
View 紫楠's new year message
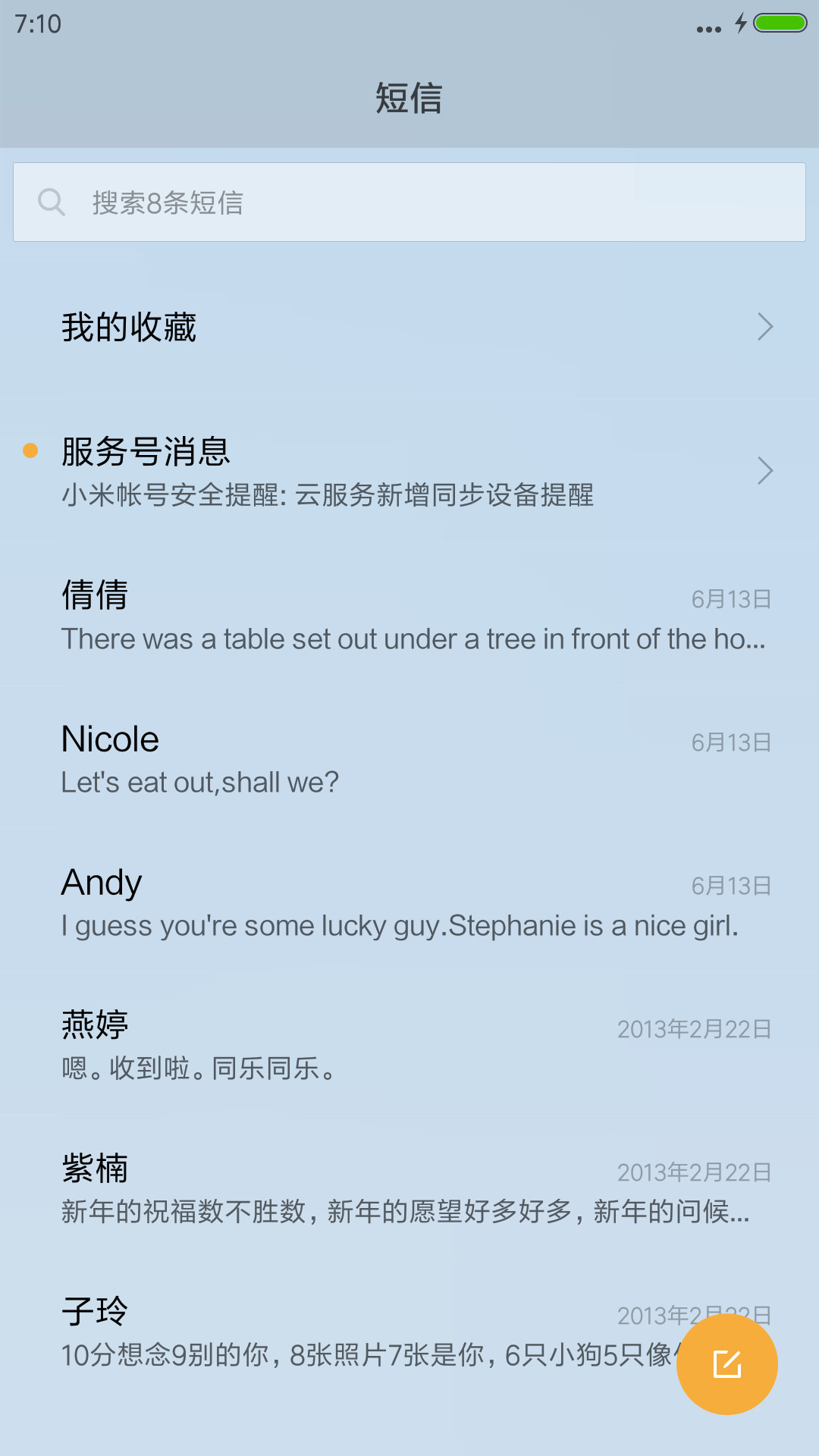(409, 1188)
